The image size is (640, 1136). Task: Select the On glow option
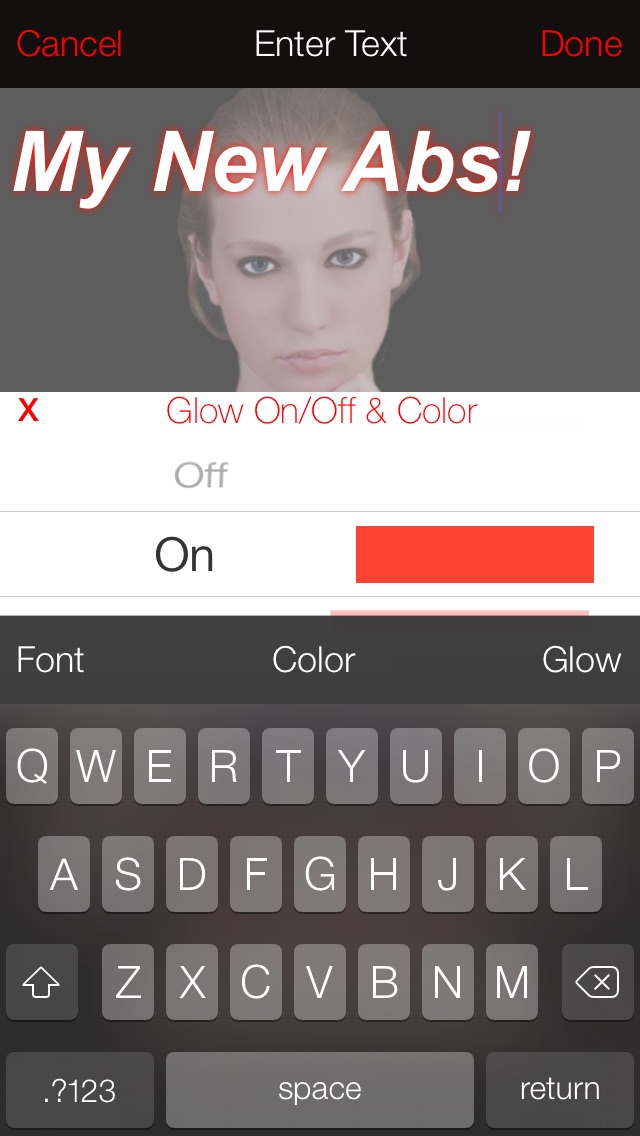[x=185, y=555]
